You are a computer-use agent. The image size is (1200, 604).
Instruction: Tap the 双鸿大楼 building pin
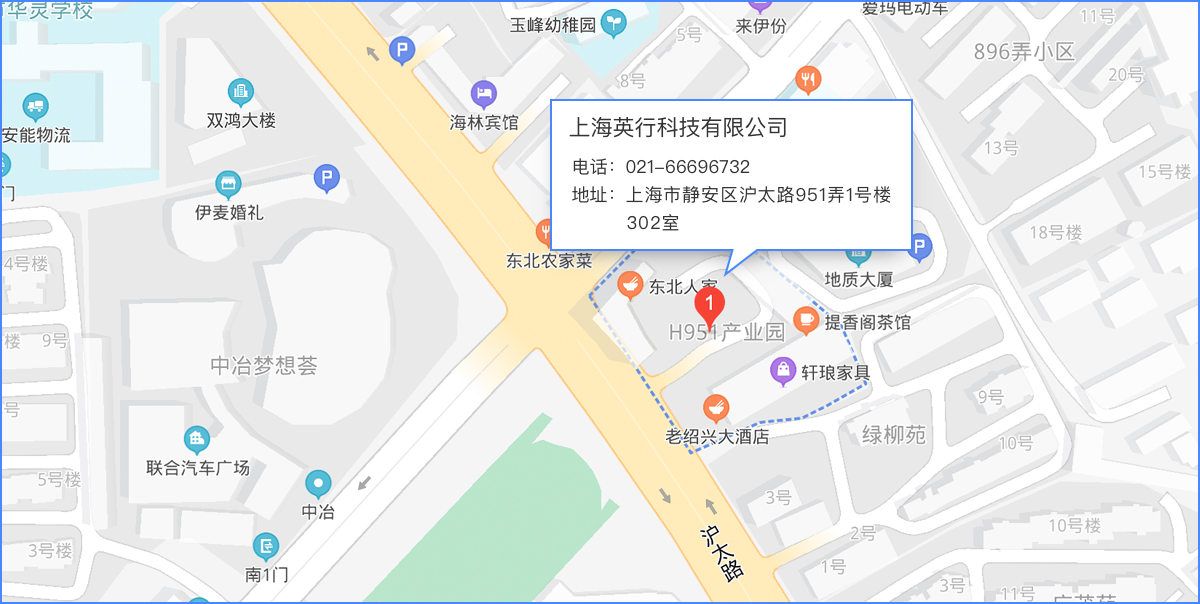(241, 93)
